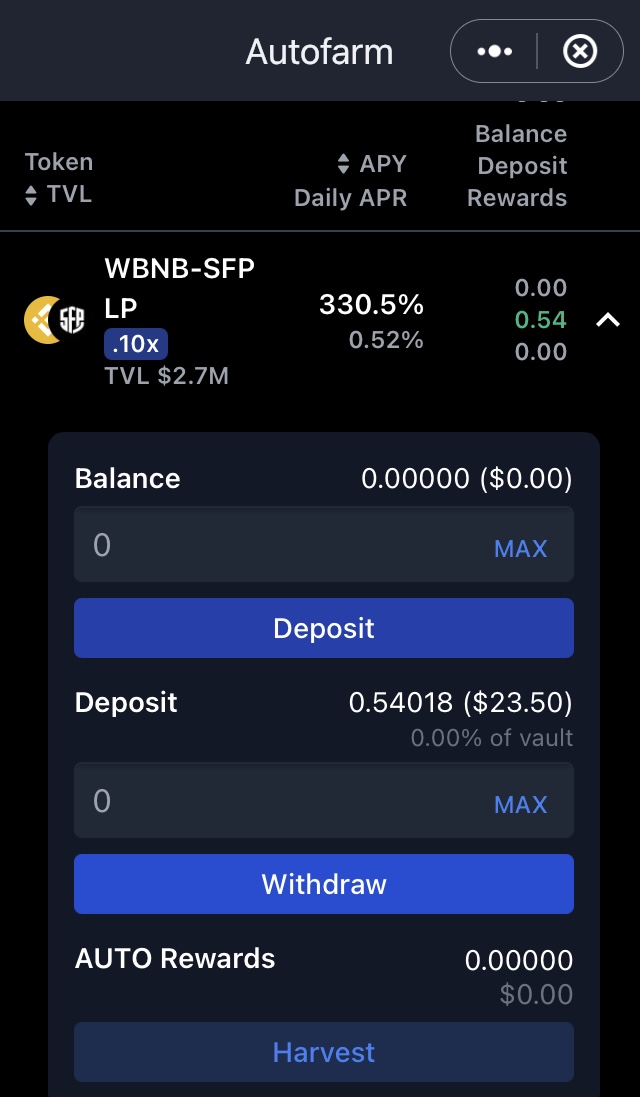Sort the list by TVL

(x=58, y=194)
